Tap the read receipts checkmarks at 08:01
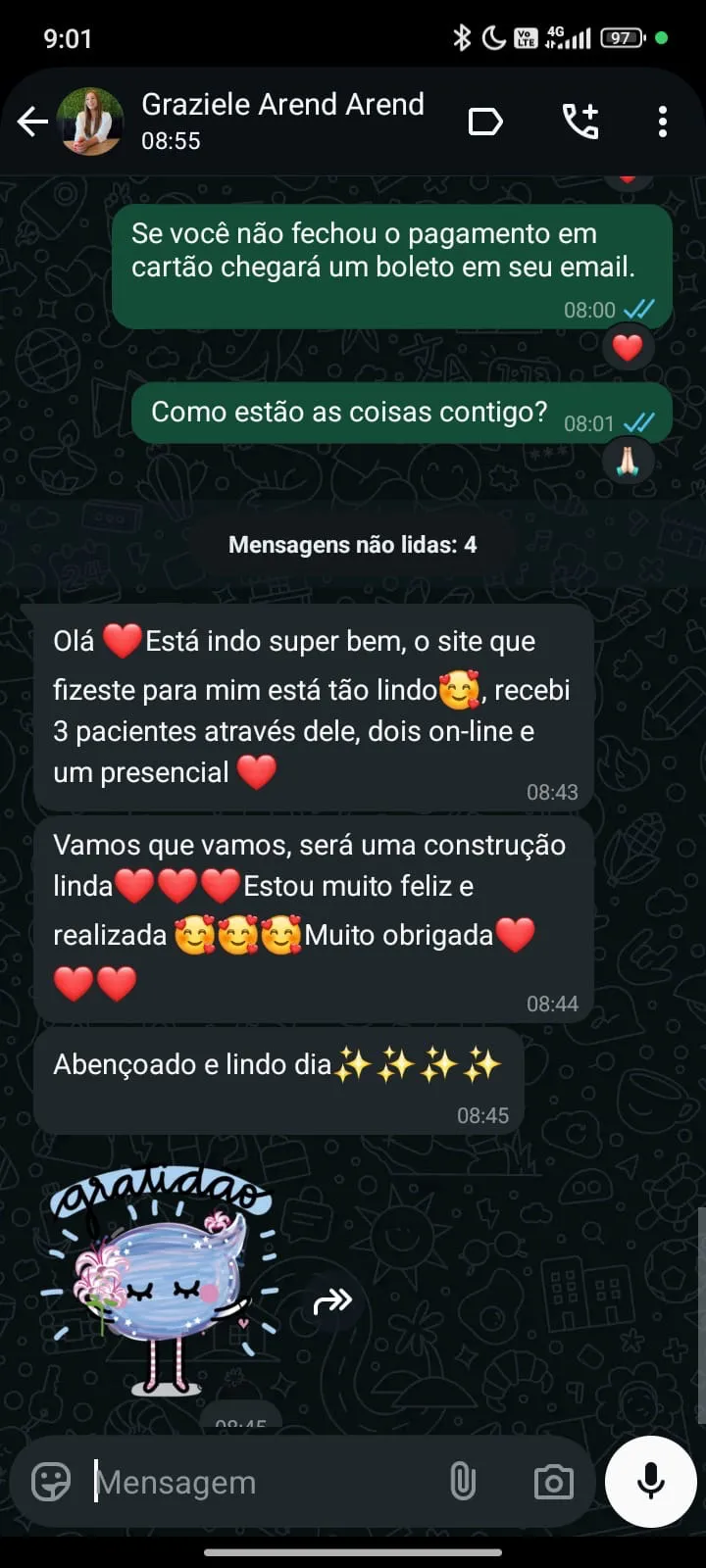706x1568 pixels. pyautogui.click(x=639, y=423)
